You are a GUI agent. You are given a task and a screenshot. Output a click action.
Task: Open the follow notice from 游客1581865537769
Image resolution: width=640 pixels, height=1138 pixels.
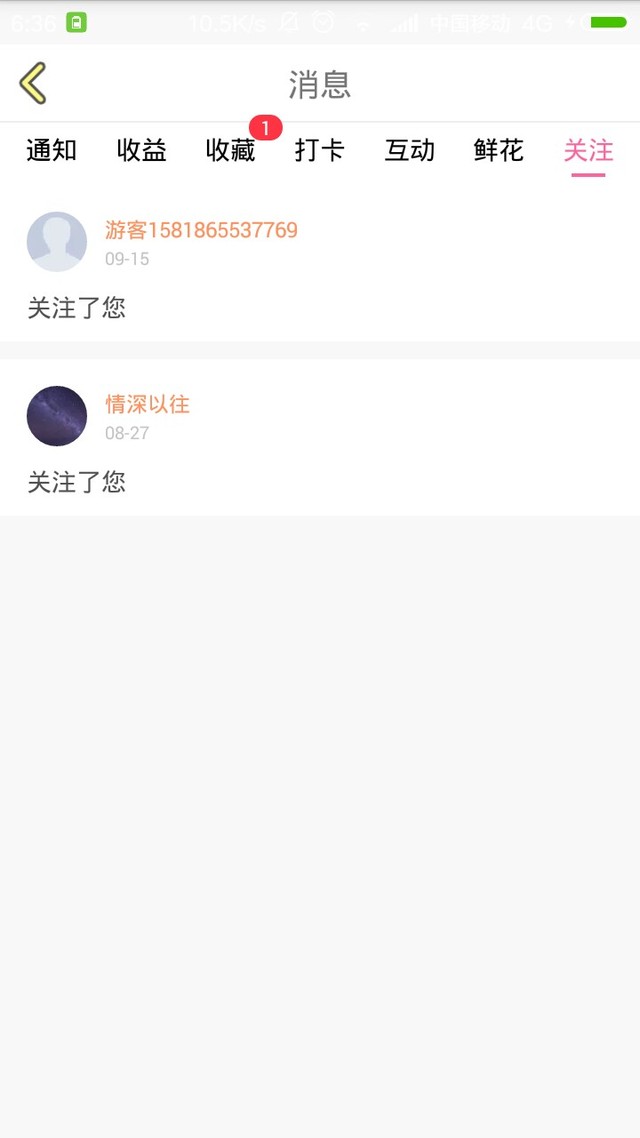click(320, 266)
